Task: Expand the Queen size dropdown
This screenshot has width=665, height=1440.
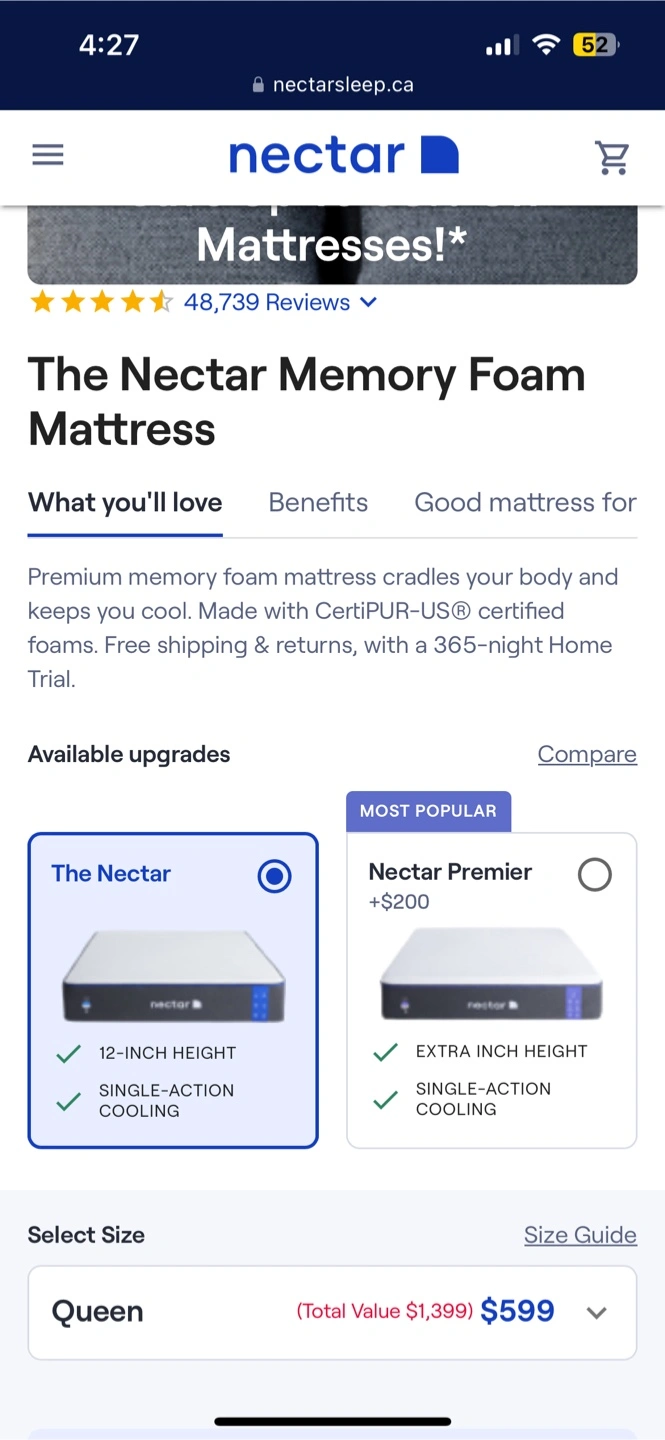Action: click(x=332, y=1312)
